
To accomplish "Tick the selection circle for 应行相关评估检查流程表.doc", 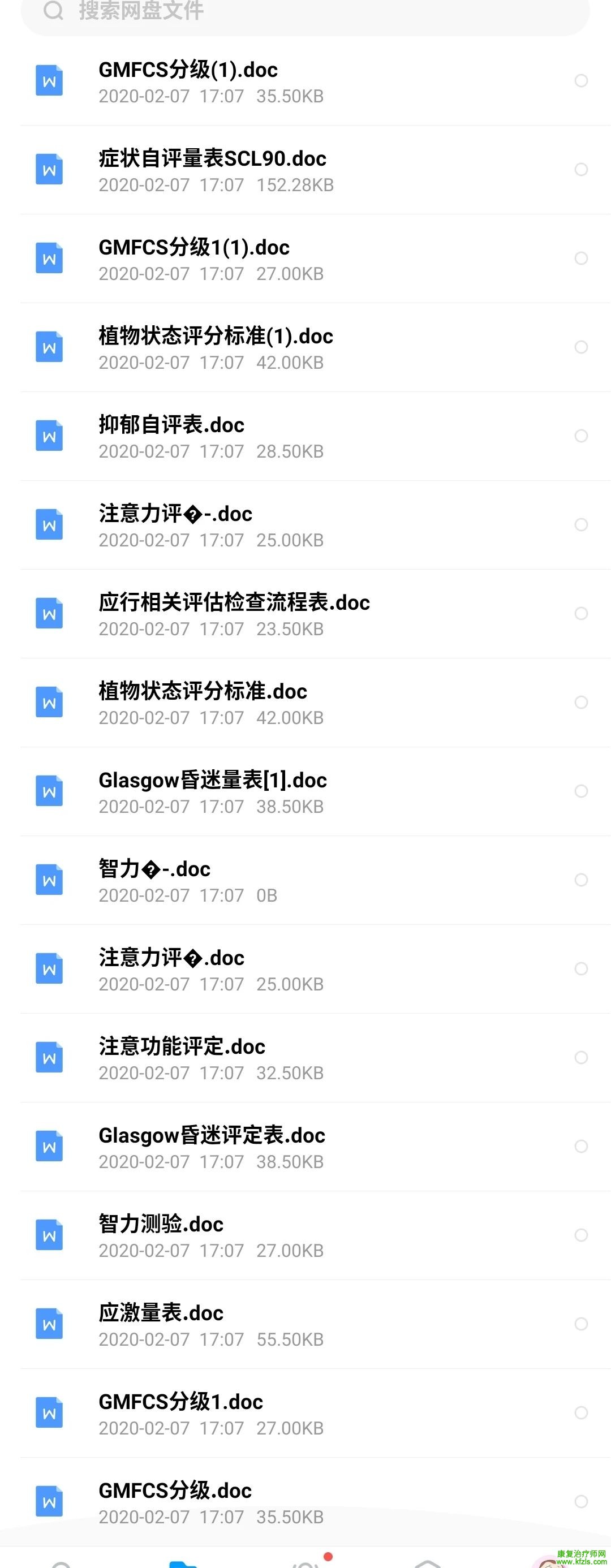I will (x=581, y=614).
